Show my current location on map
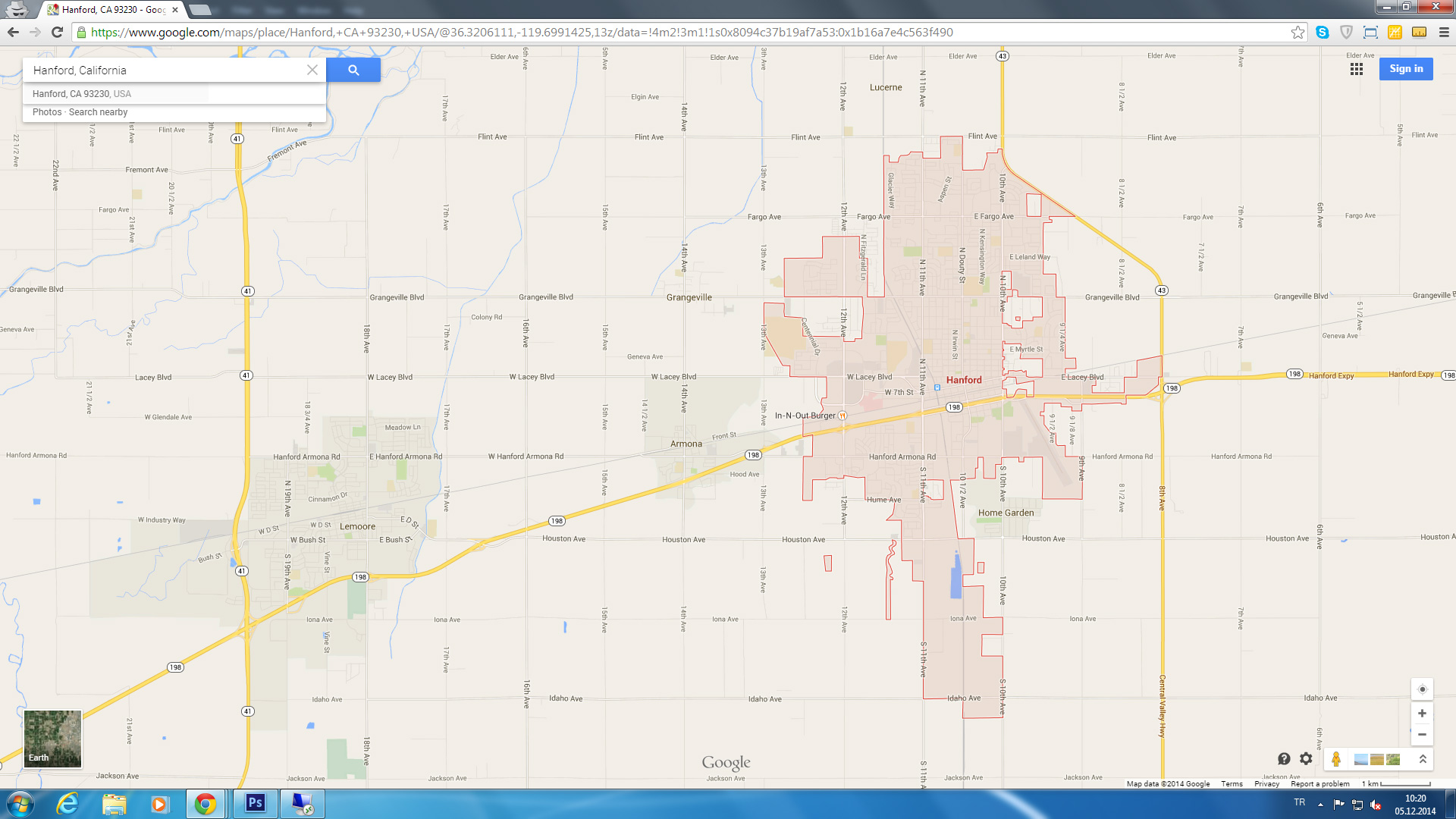This screenshot has height=819, width=1456. pyautogui.click(x=1422, y=689)
